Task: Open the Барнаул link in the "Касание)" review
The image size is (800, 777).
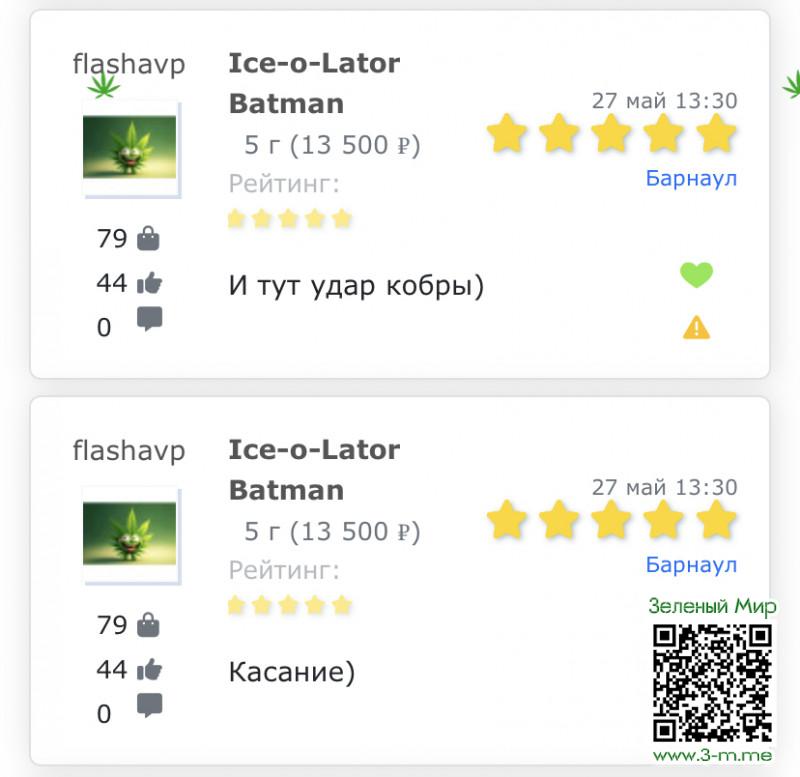Action: point(691,565)
